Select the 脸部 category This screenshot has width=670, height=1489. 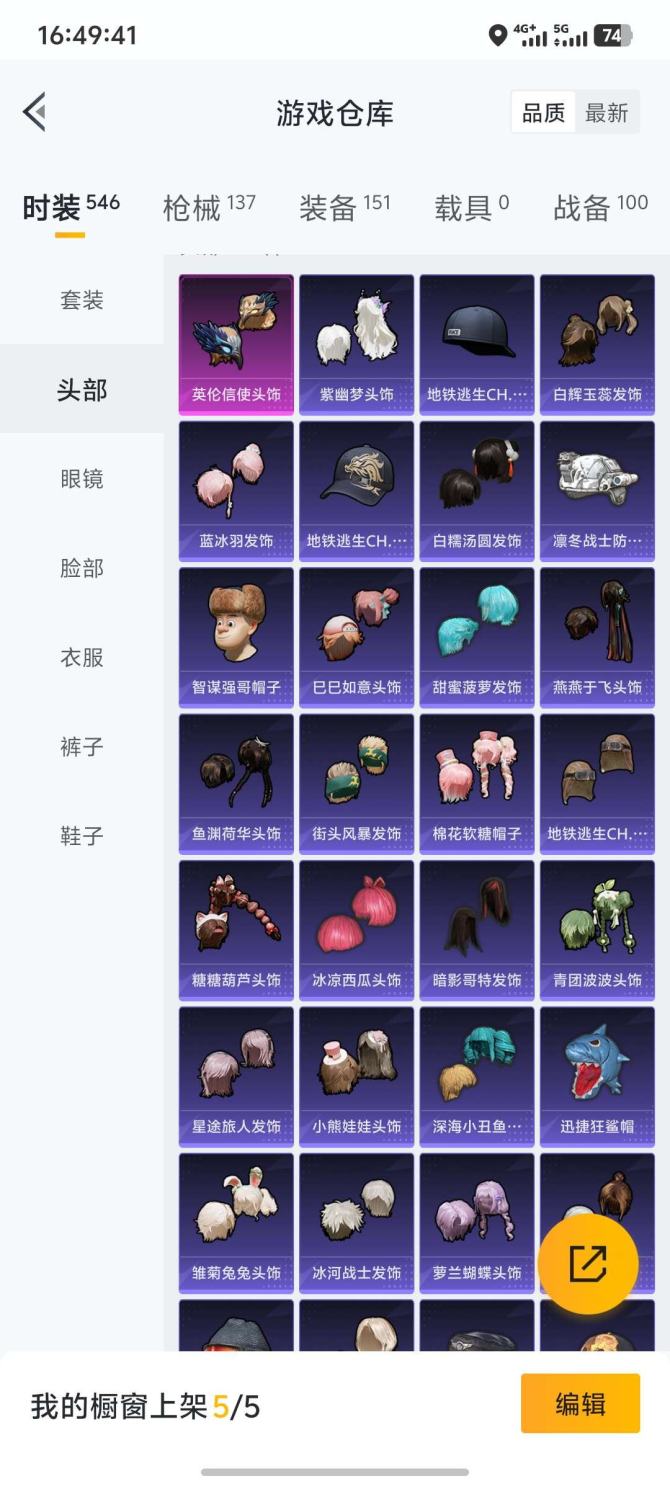point(81,568)
